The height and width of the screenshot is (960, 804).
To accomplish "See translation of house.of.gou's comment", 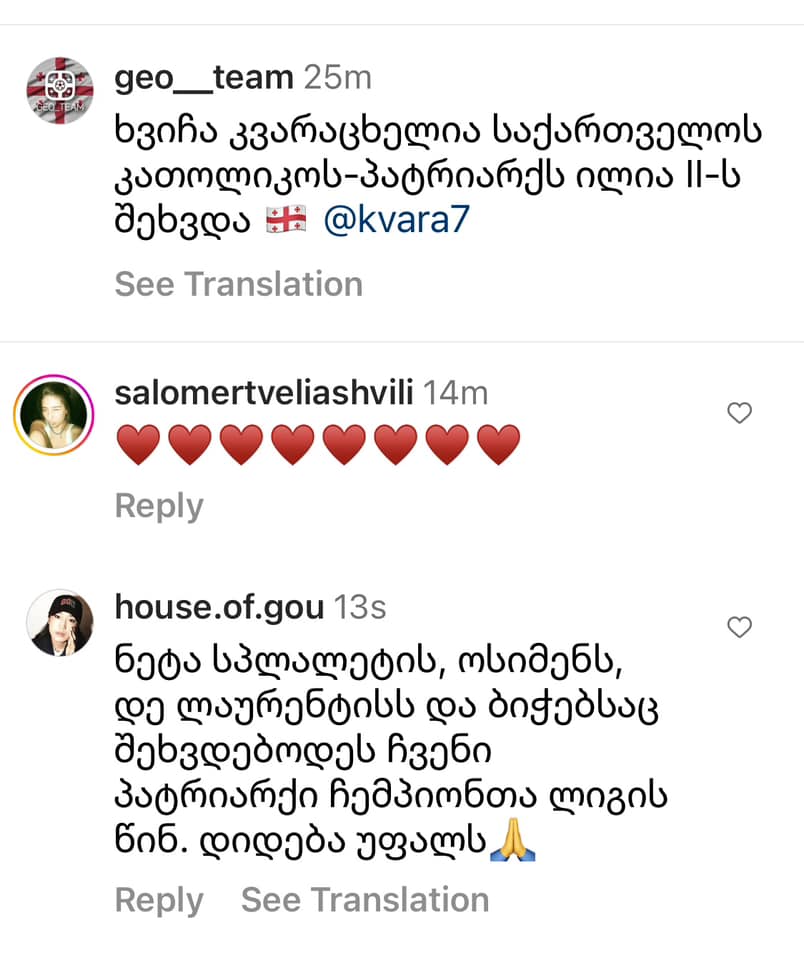I will click(x=364, y=900).
